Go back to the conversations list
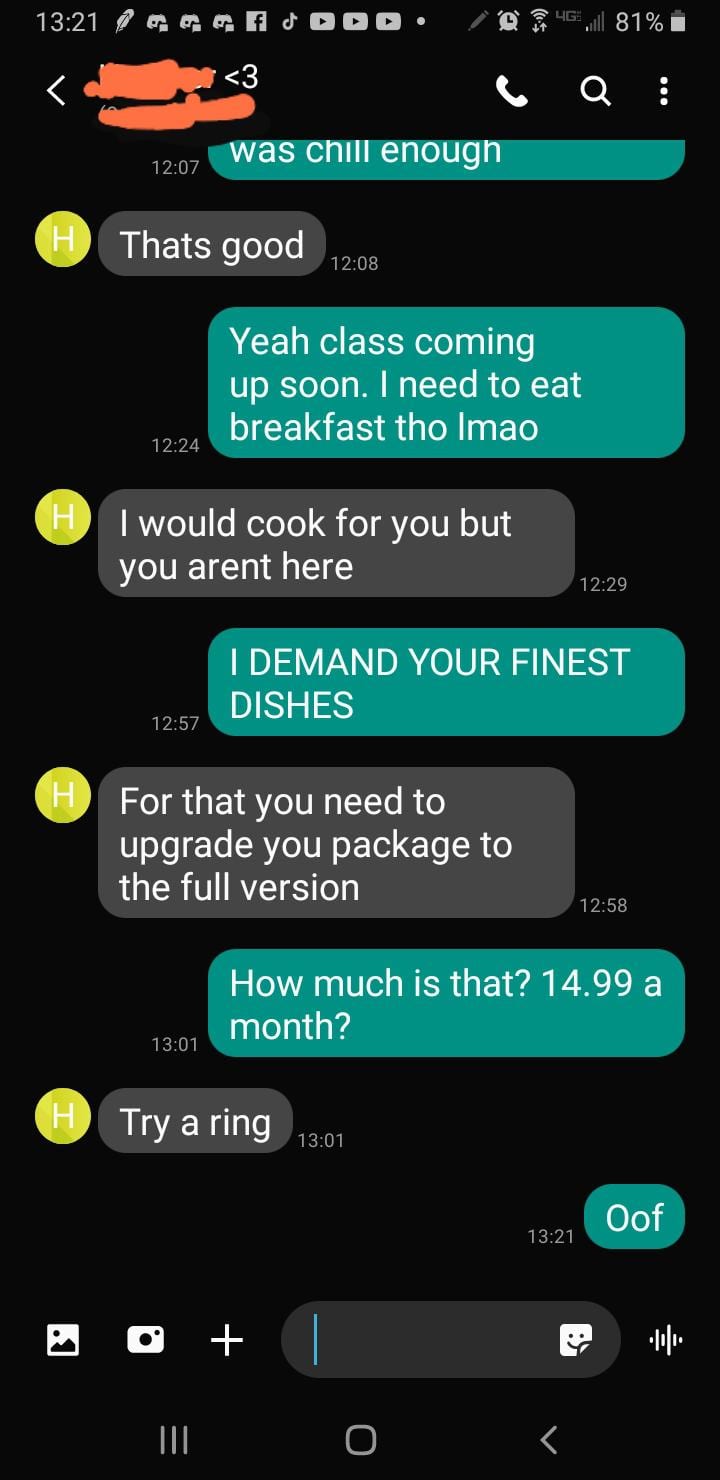720x1480 pixels. click(x=57, y=92)
